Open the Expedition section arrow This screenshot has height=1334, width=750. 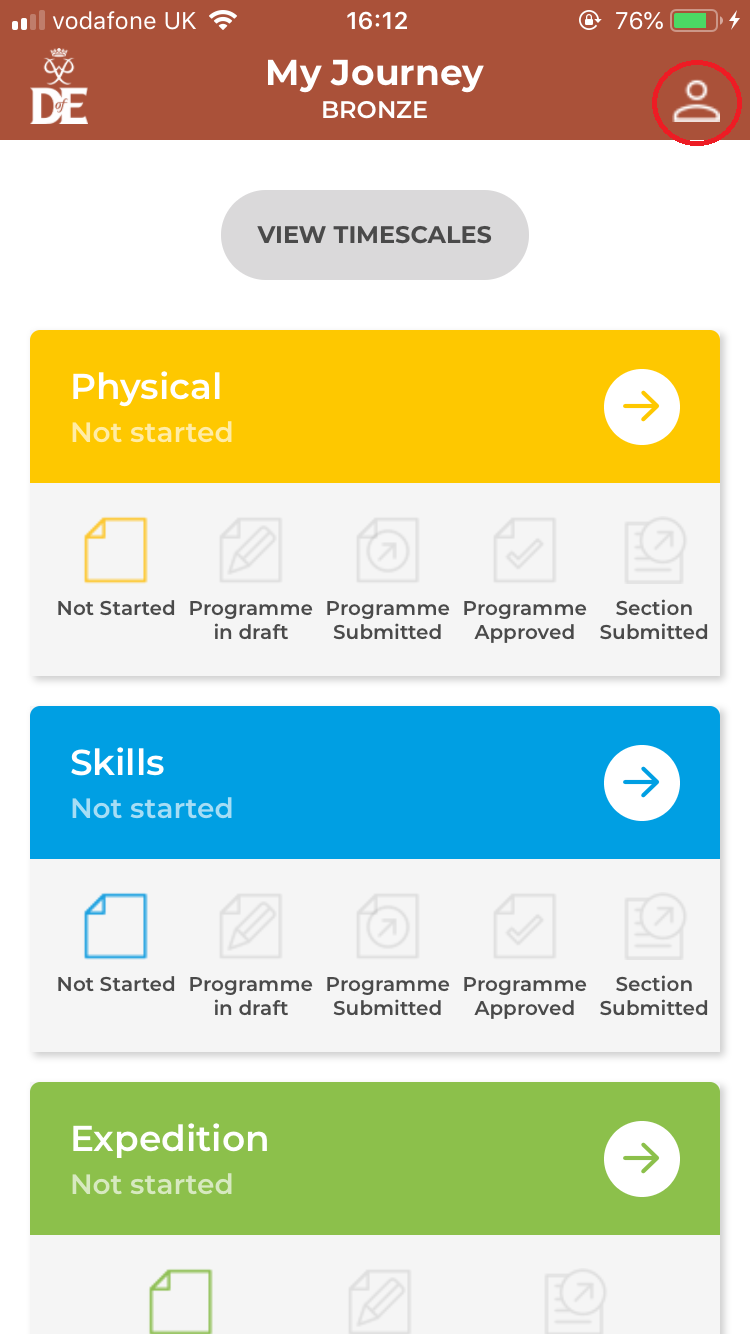641,1159
